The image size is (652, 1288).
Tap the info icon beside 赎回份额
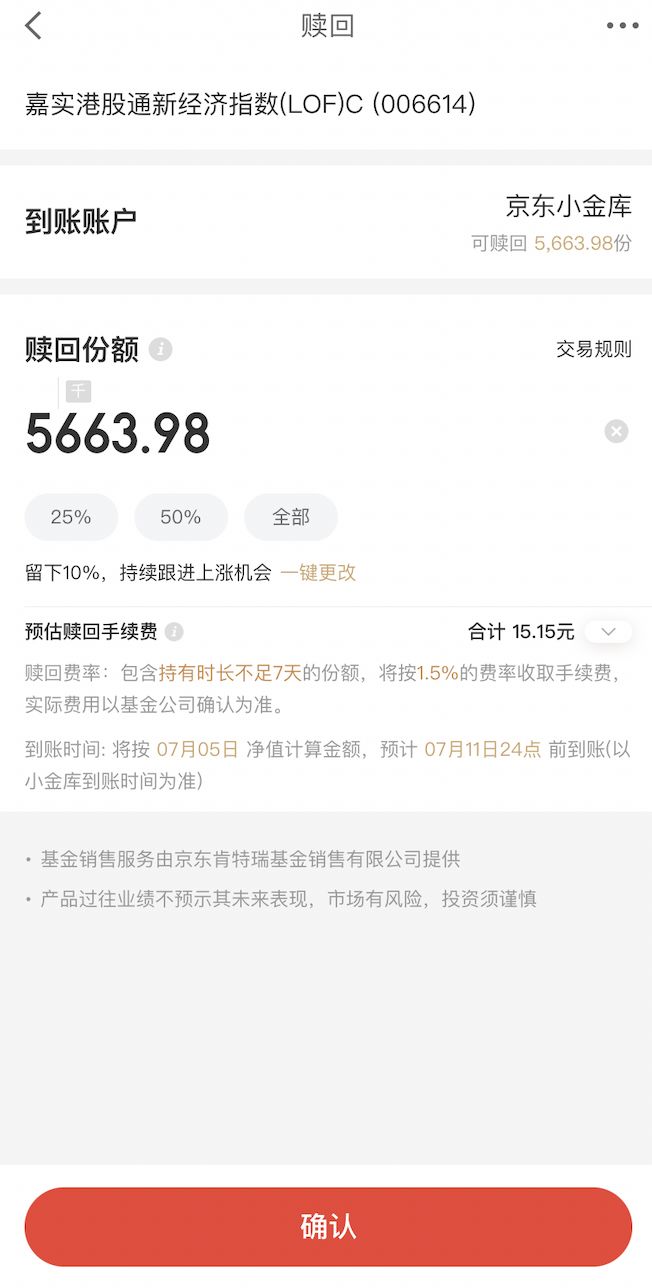pyautogui.click(x=160, y=349)
